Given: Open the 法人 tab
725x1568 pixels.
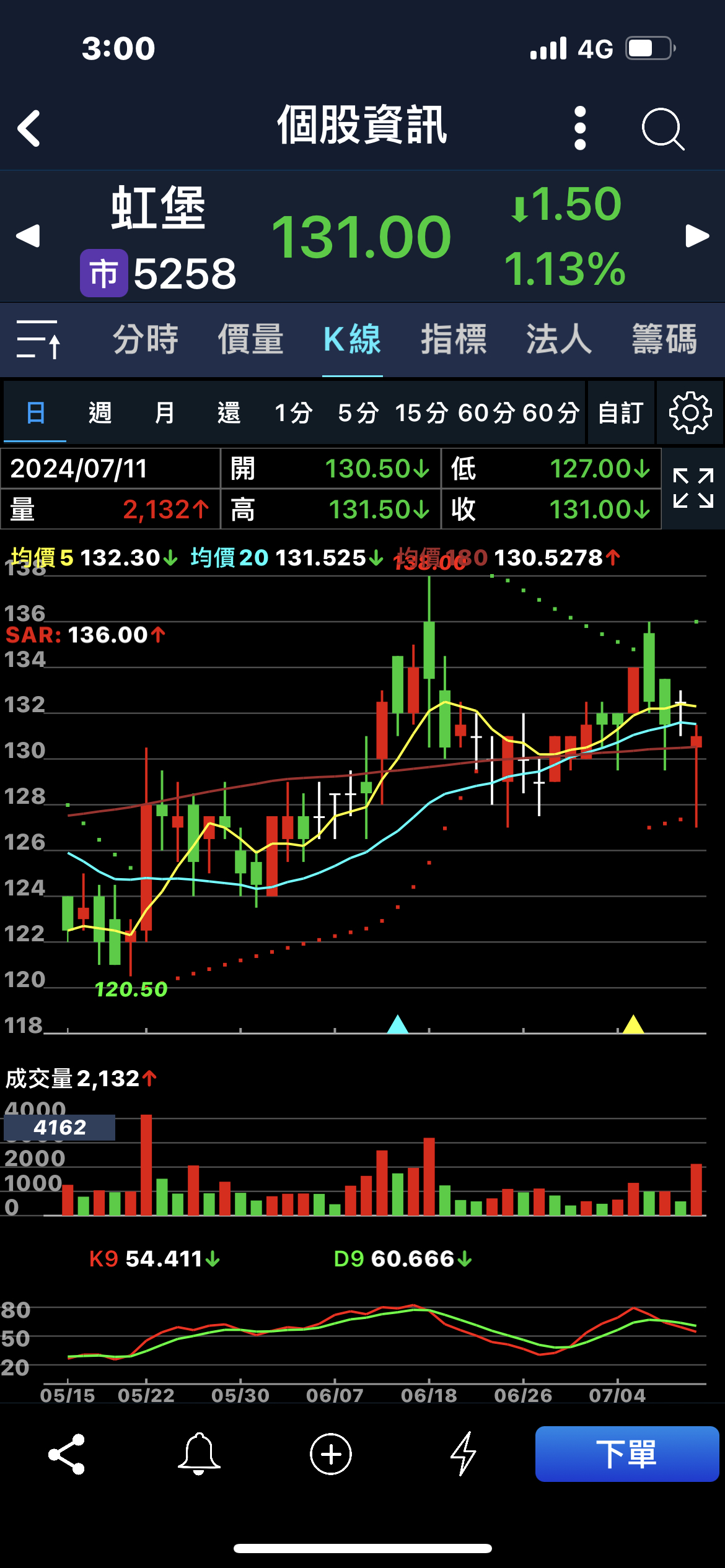Looking at the screenshot, I should pos(559,339).
